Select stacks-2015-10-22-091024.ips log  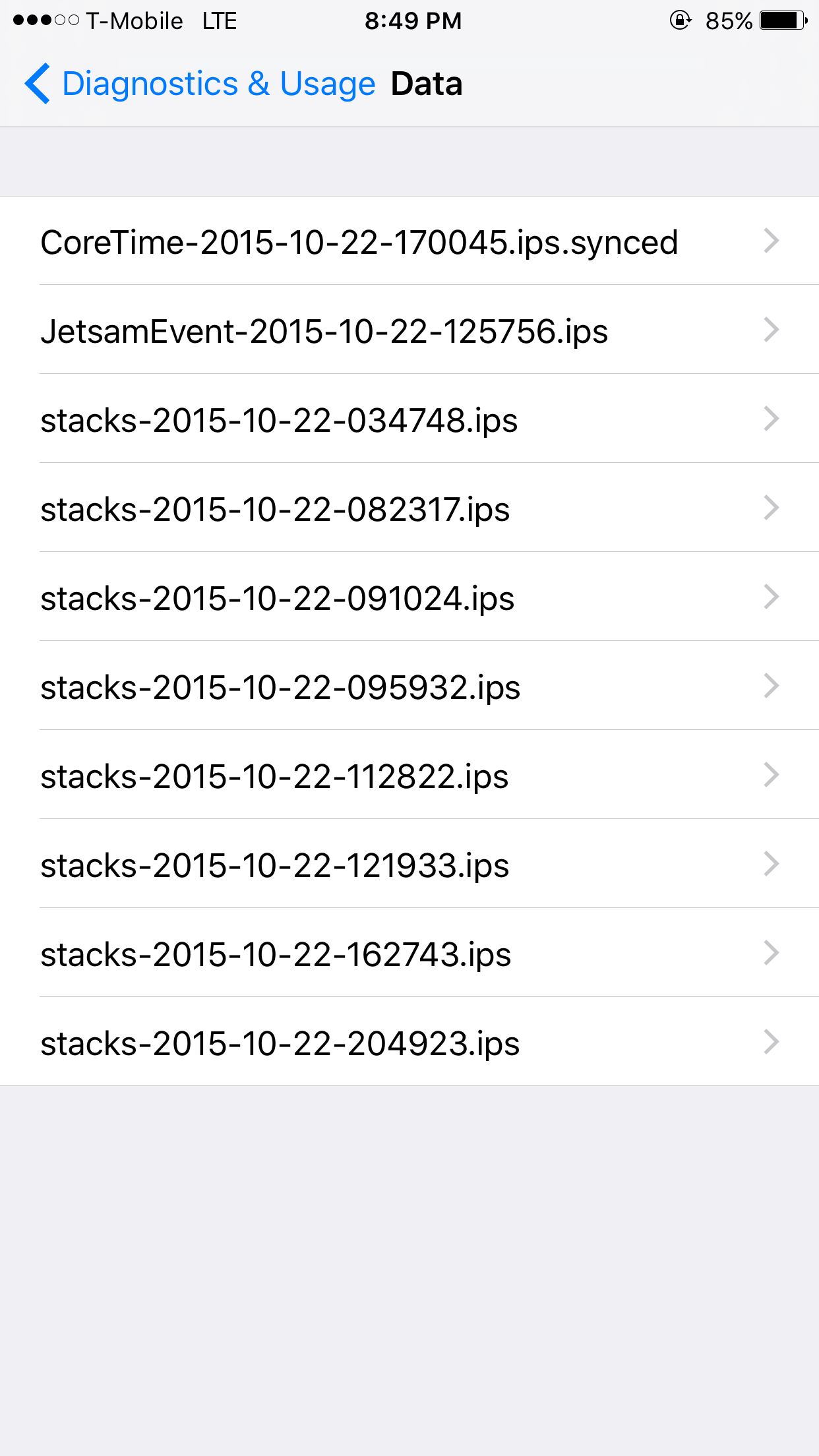[409, 597]
